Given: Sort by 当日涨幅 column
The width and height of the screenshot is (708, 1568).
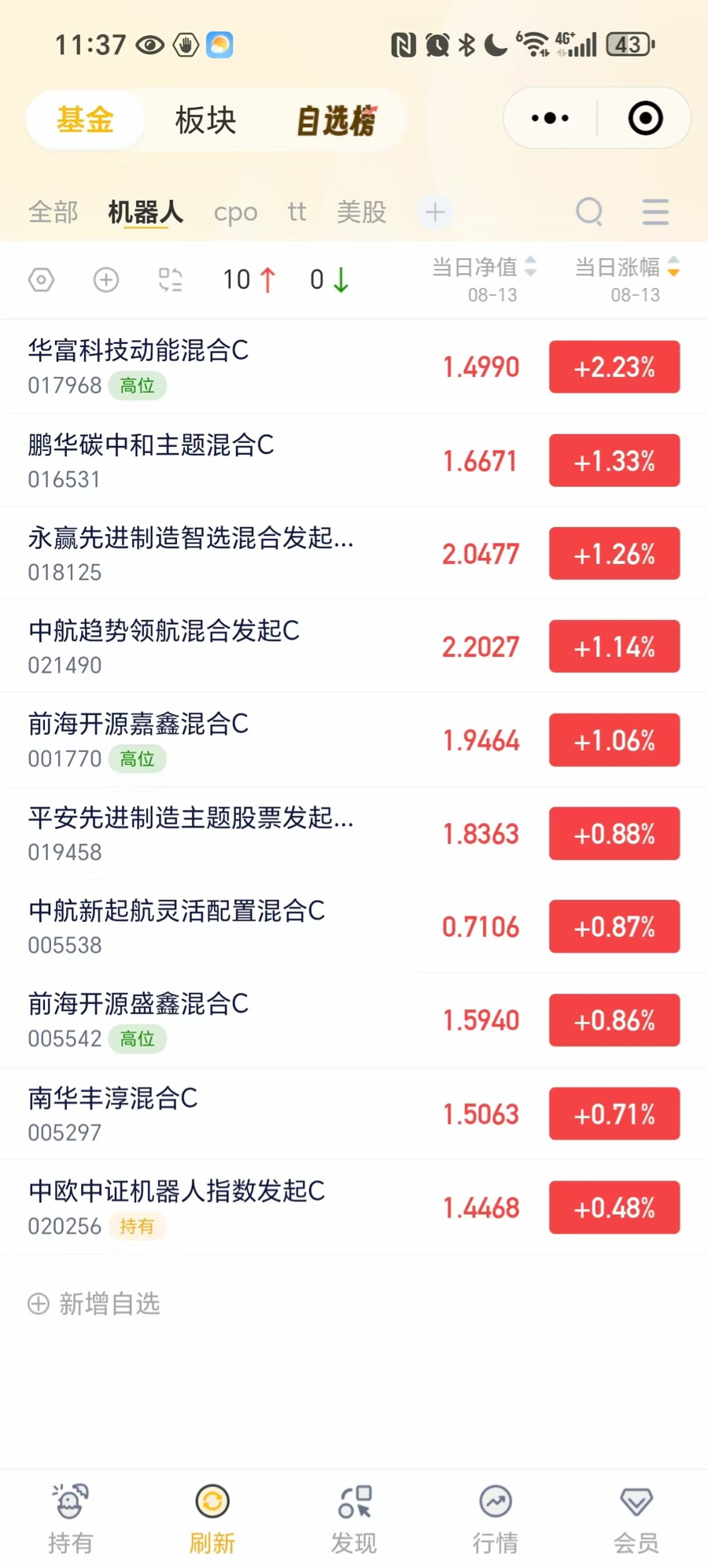Looking at the screenshot, I should tap(627, 279).
